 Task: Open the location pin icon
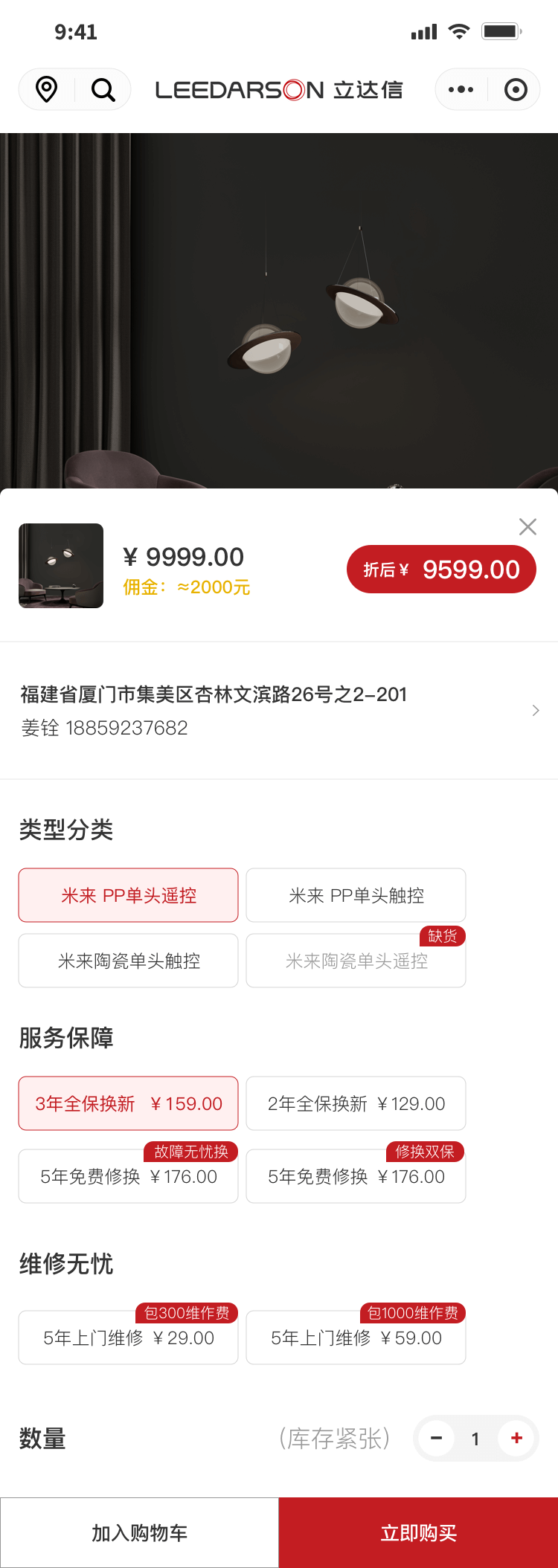[x=47, y=90]
